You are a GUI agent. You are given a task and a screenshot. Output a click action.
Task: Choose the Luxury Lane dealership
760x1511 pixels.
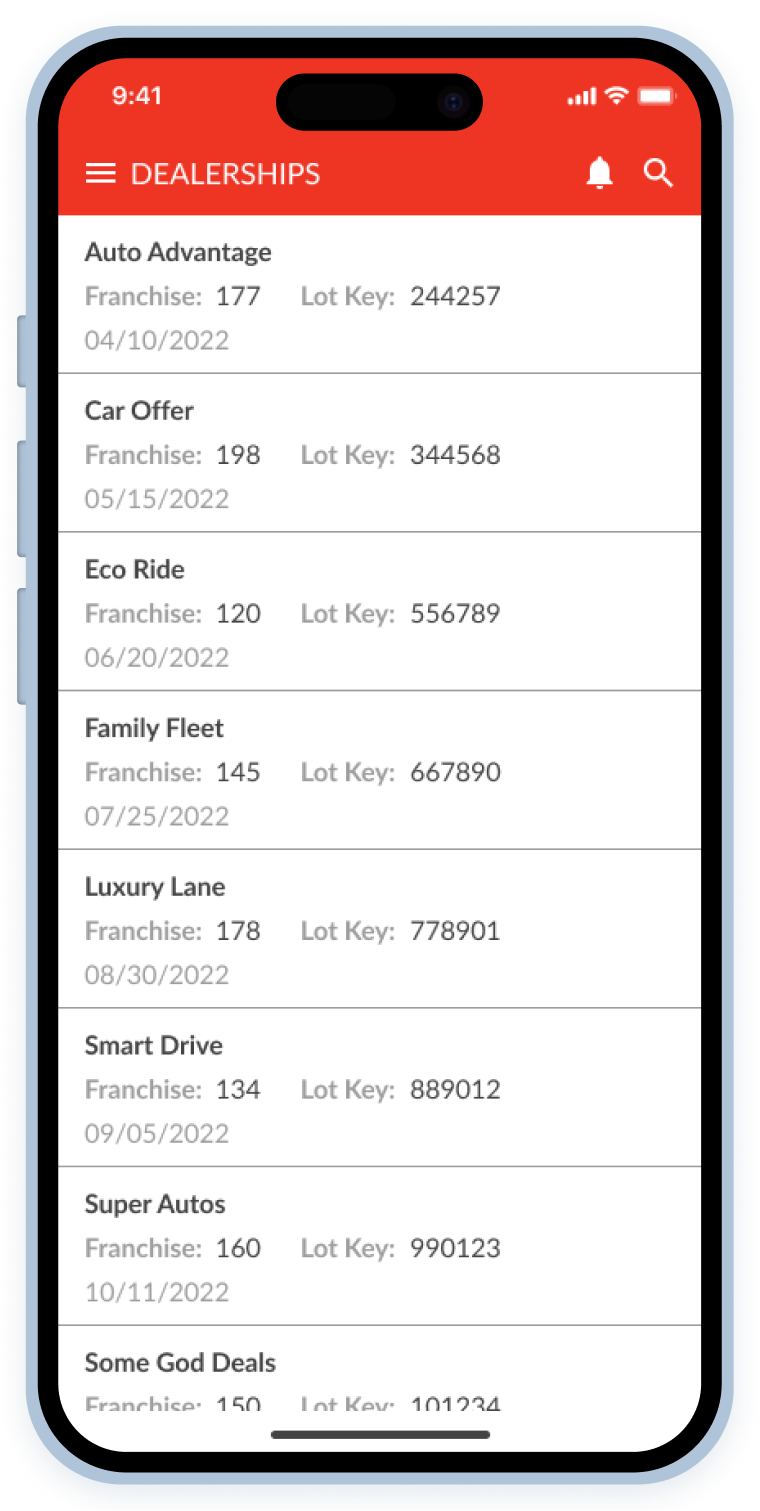click(379, 929)
